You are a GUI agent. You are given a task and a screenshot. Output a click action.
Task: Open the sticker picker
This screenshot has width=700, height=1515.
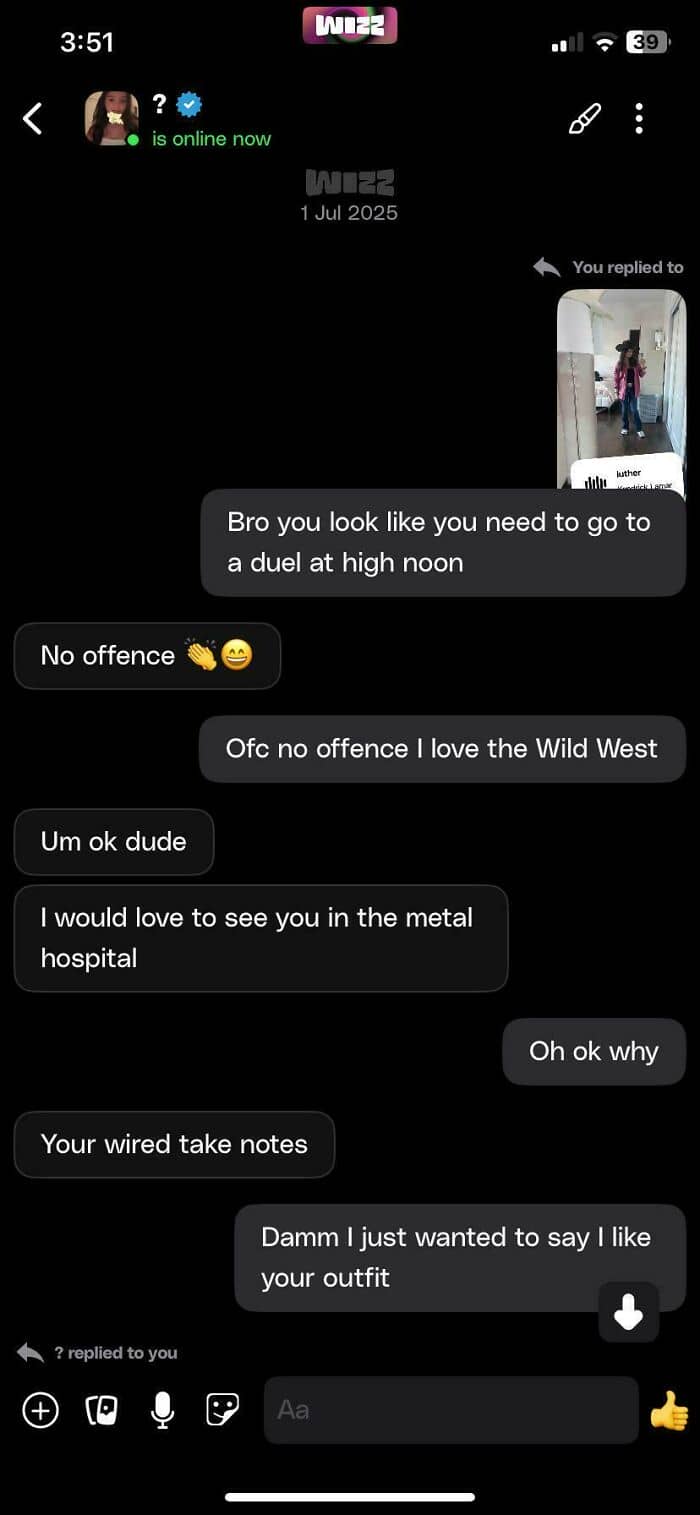click(x=222, y=1410)
